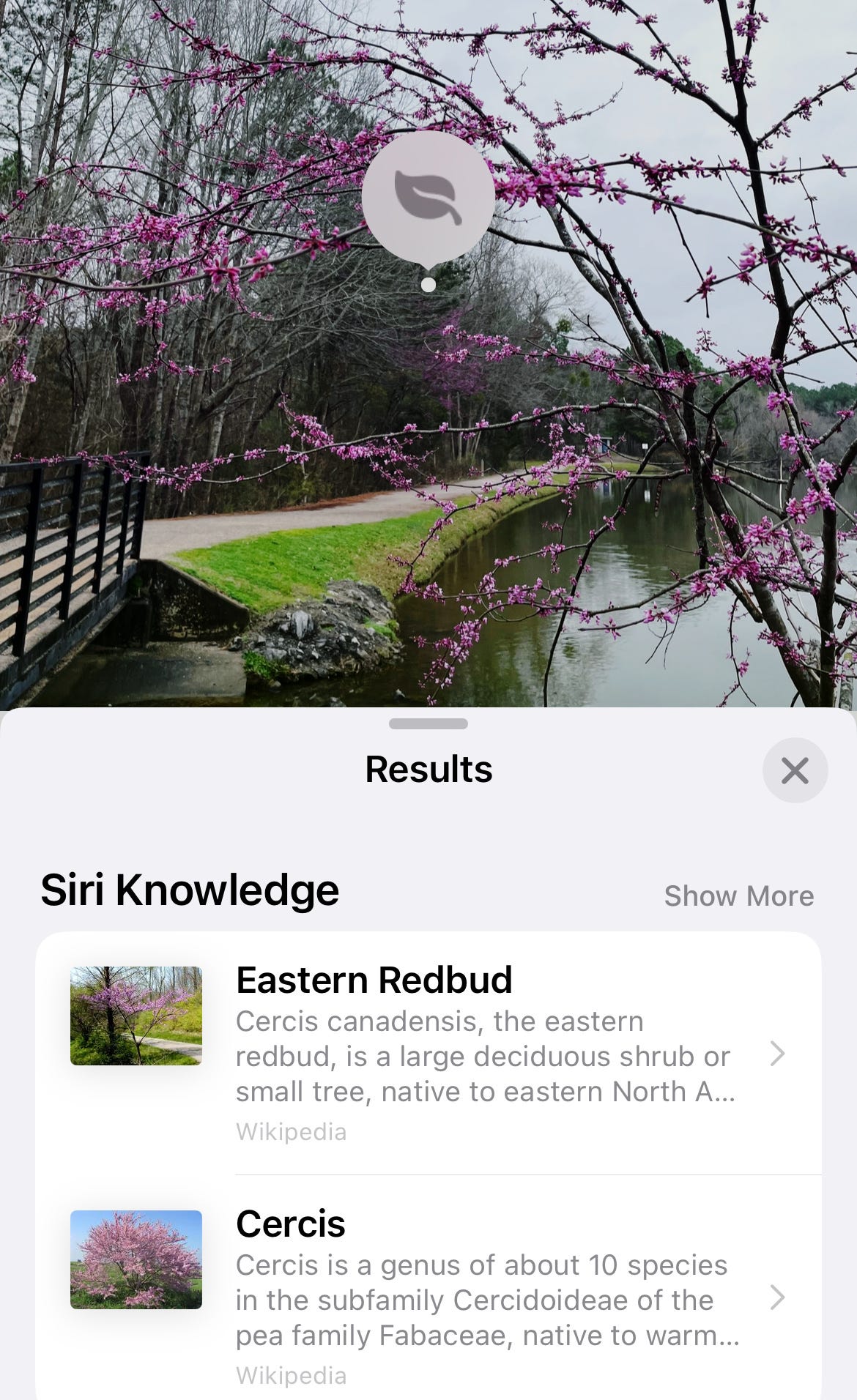Open the Eastern Redbud Wikipedia result

(428, 1054)
